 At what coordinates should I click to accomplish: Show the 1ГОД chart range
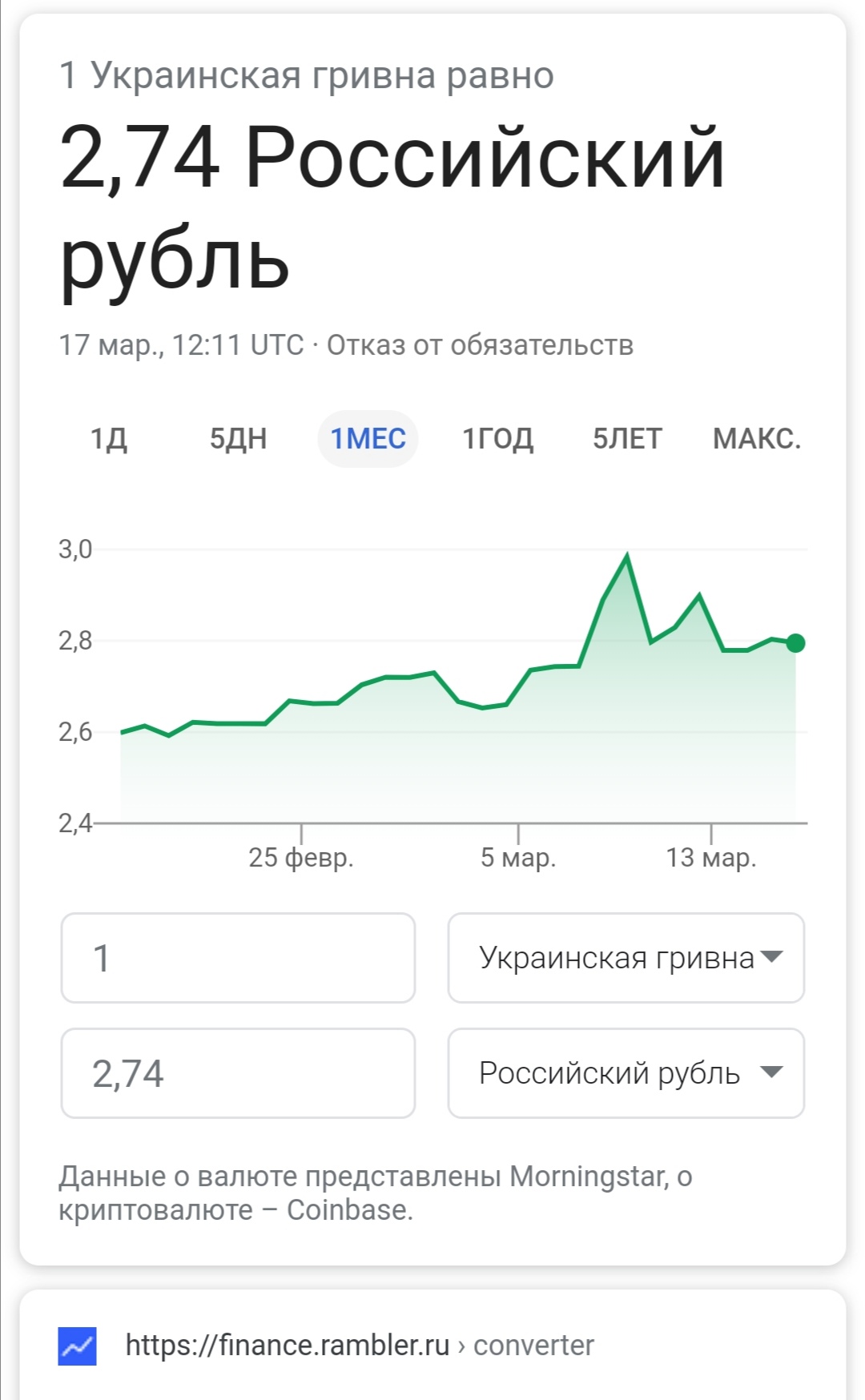click(497, 439)
